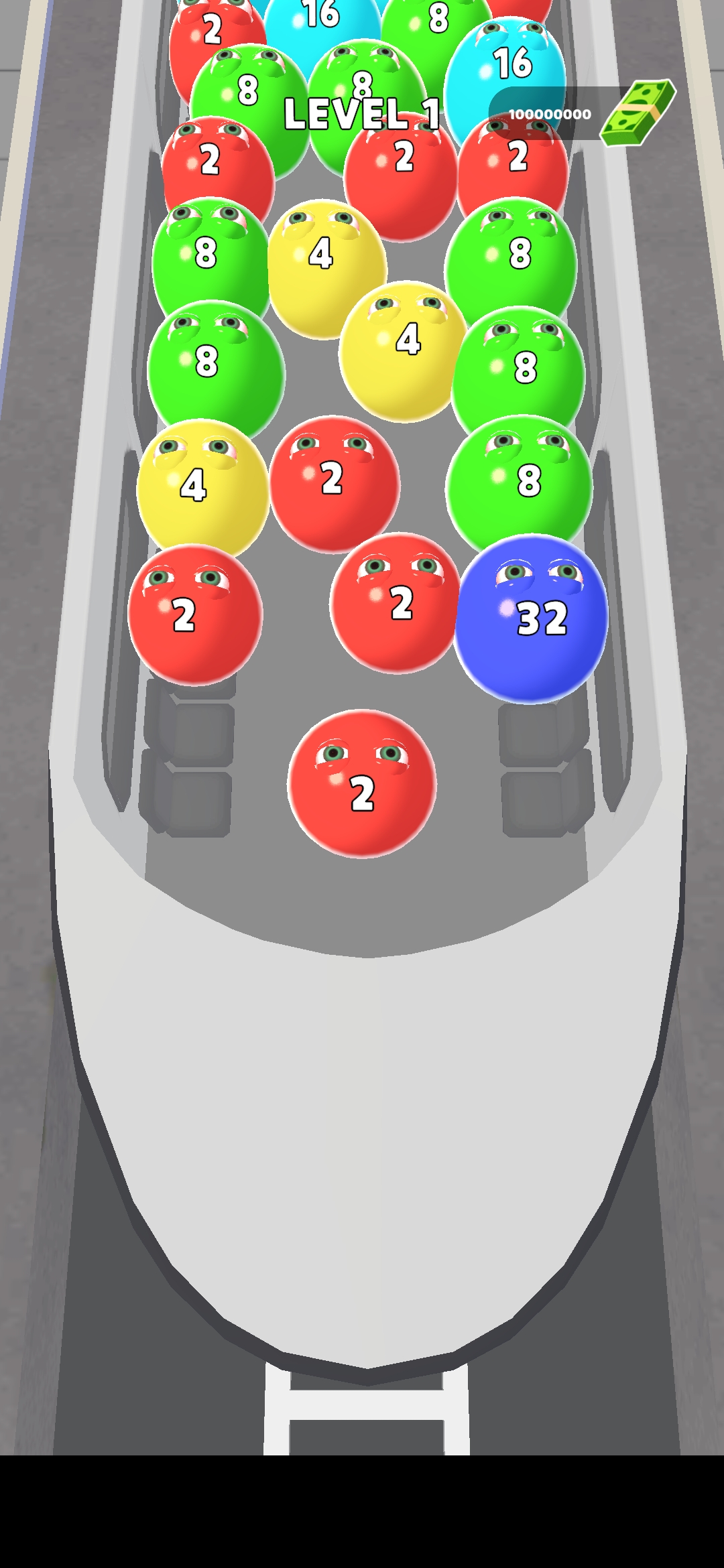Viewport: 724px width, 1568px height.
Task: Launch the red 2 ball nearest the train nose
Action: coord(362,784)
